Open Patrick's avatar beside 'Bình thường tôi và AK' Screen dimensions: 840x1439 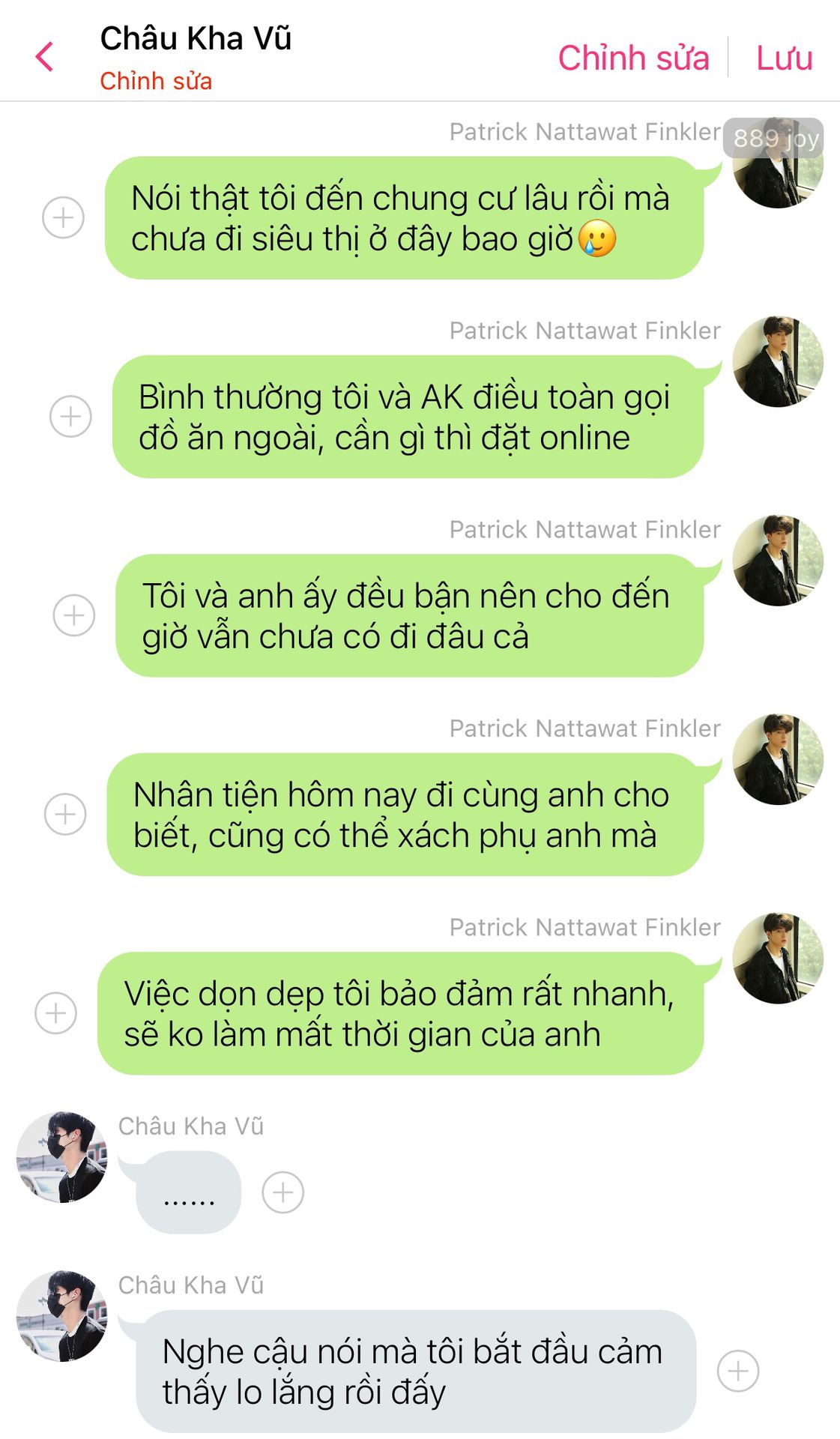[x=778, y=361]
